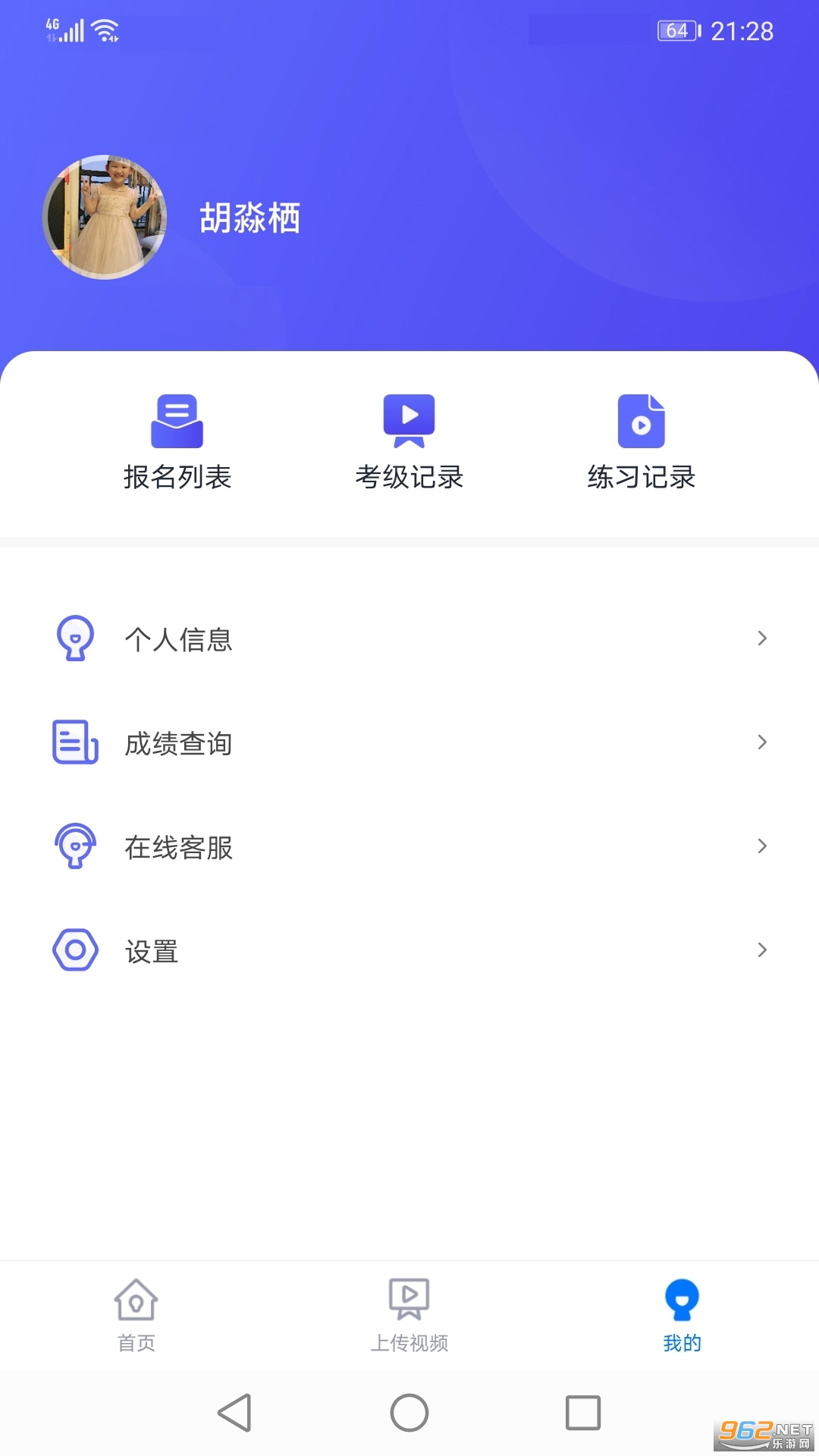819x1456 pixels.
Task: Switch to the 首页 home tab
Action: tap(136, 1315)
